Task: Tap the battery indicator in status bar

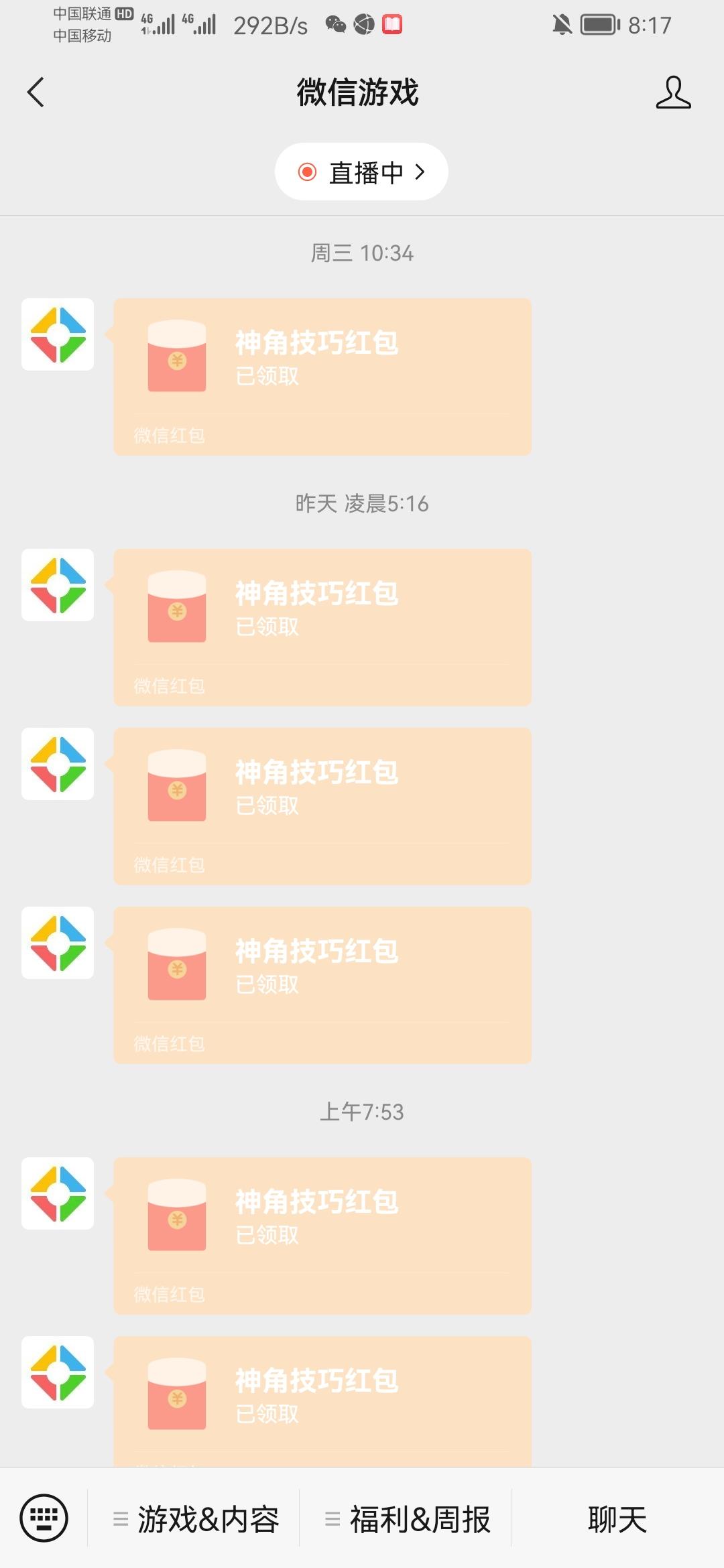Action: click(x=598, y=25)
